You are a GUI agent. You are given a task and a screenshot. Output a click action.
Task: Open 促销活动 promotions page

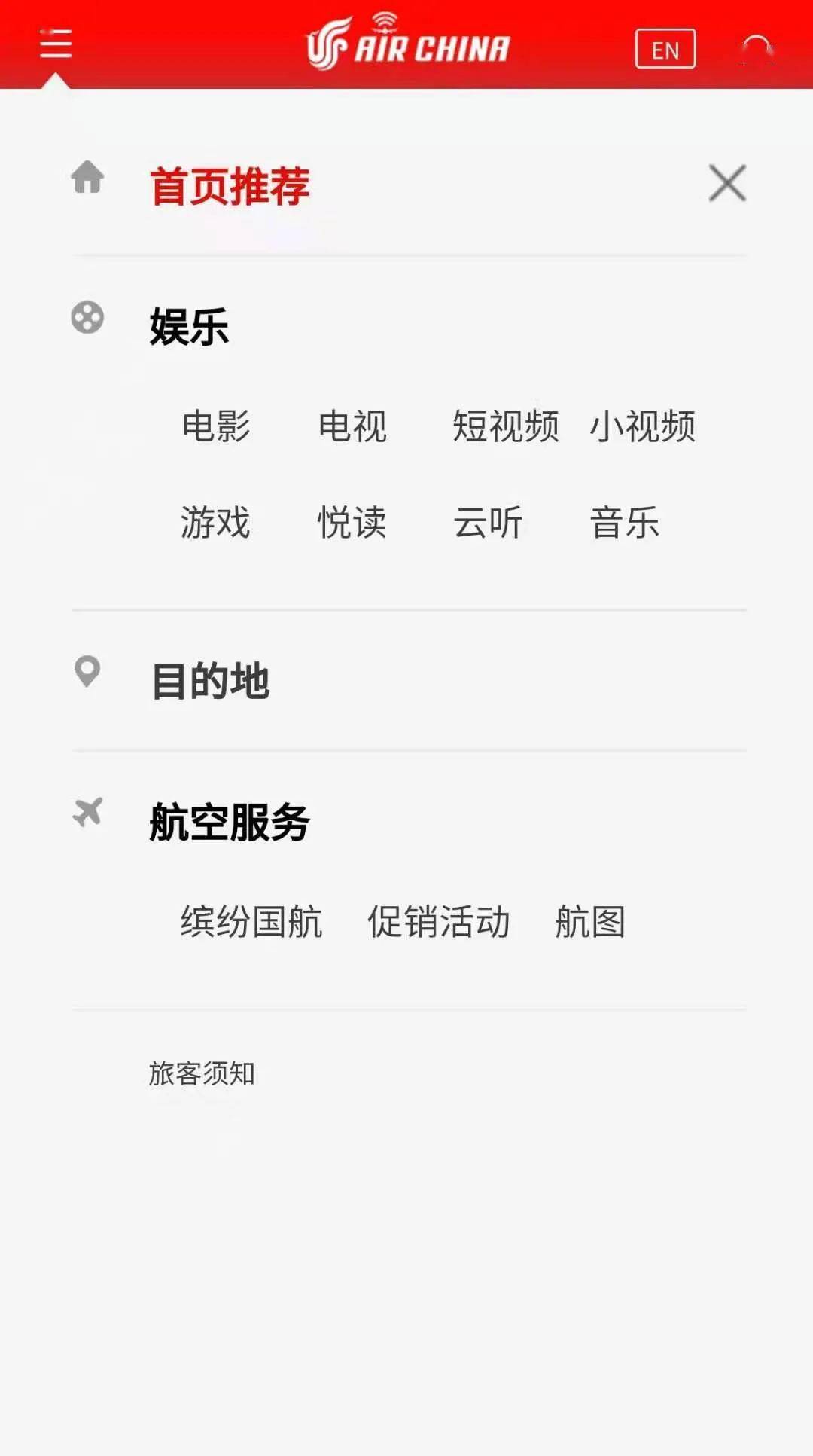click(x=439, y=920)
